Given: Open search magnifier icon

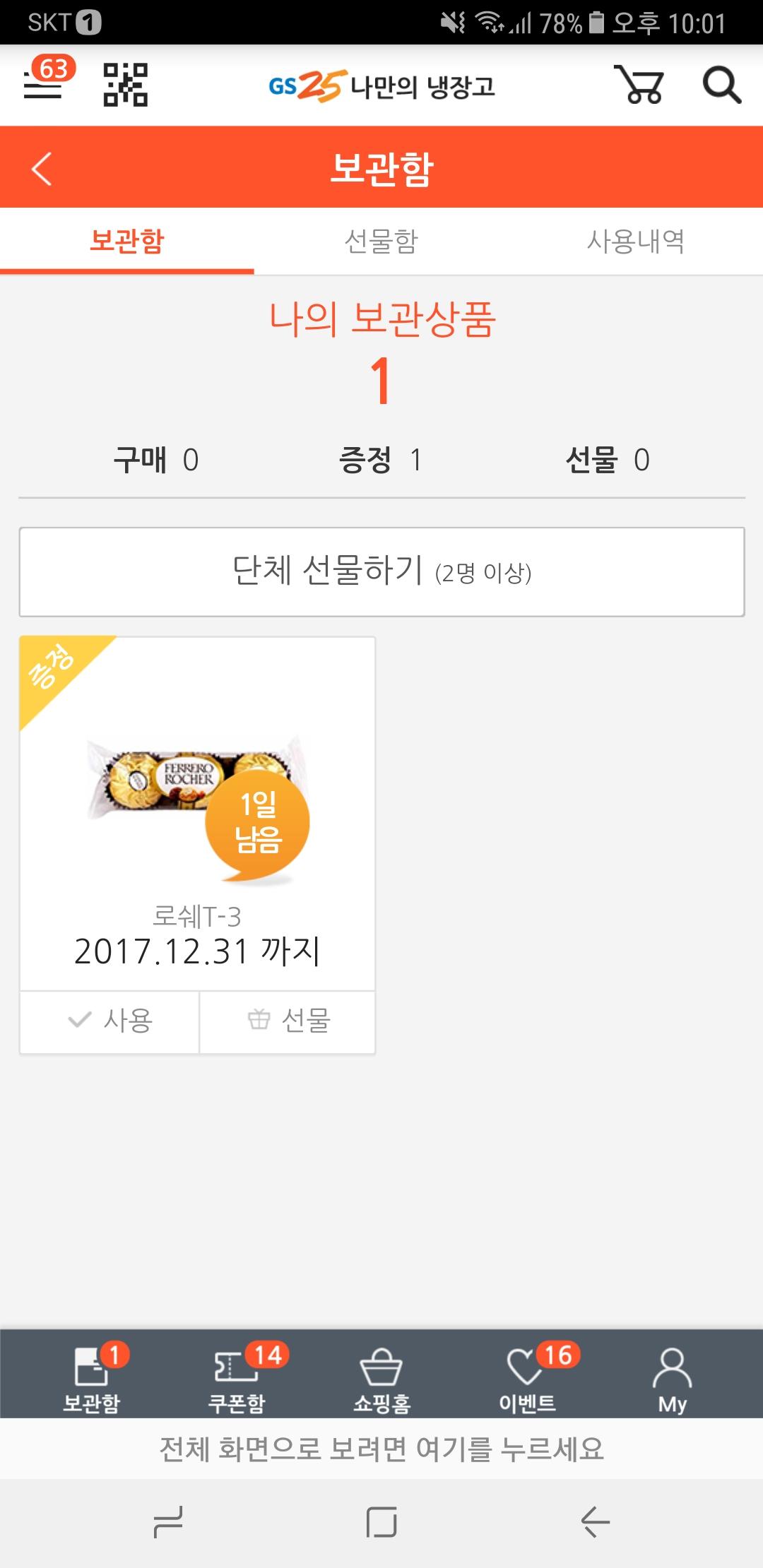Looking at the screenshot, I should point(721,85).
